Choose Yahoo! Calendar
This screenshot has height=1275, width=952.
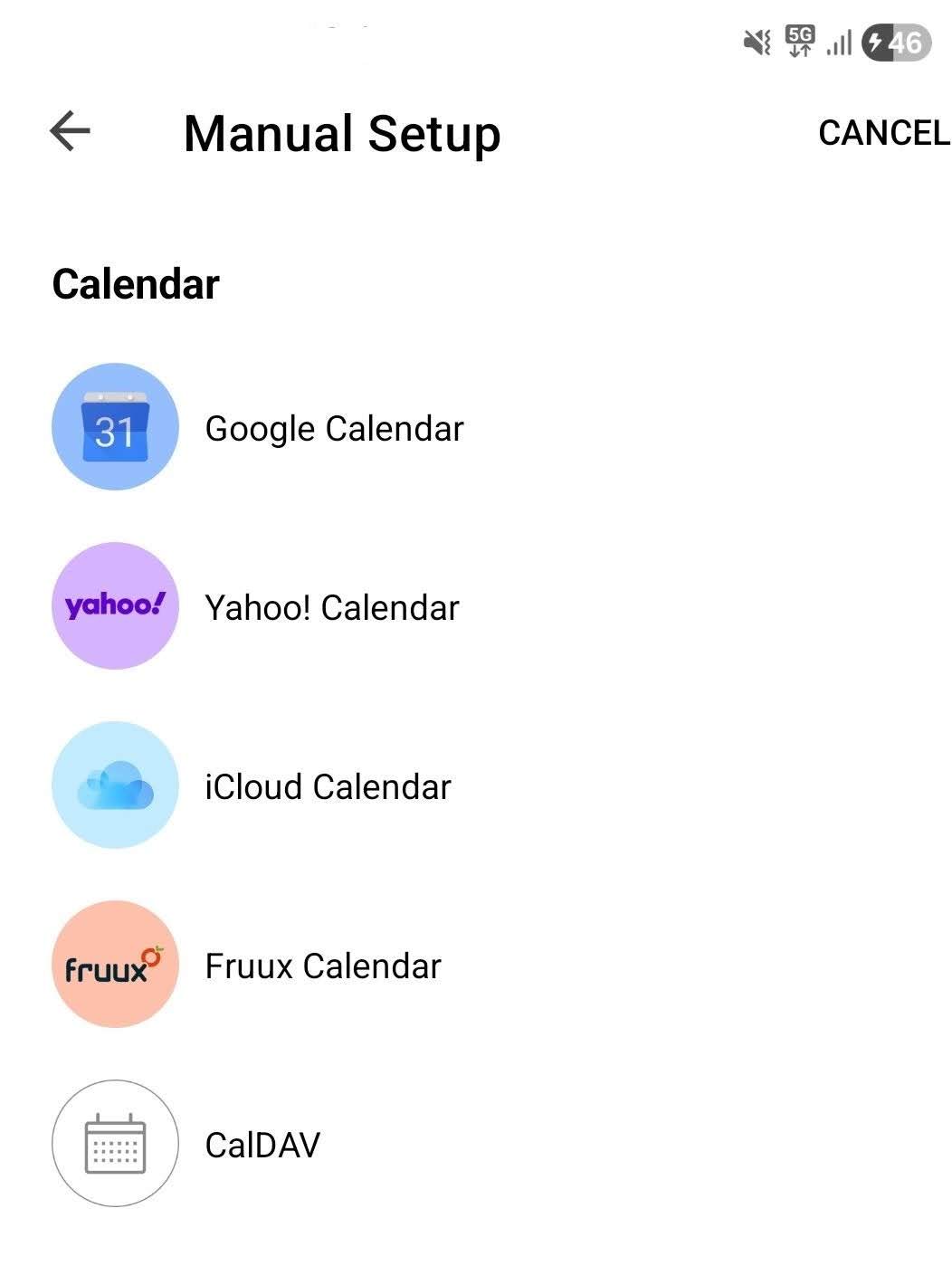tap(331, 607)
